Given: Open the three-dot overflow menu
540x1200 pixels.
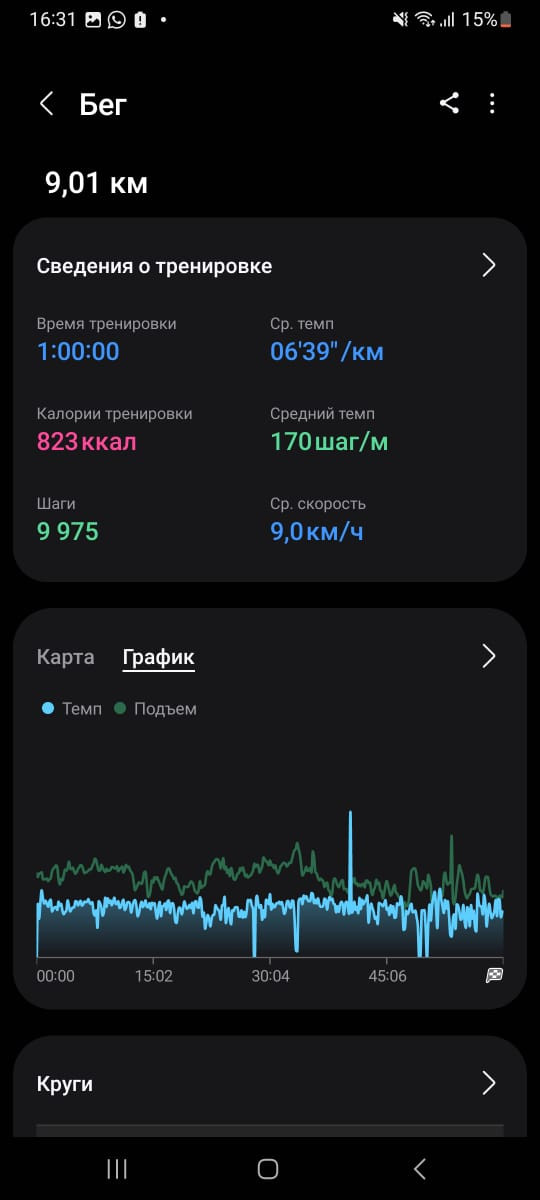Looking at the screenshot, I should click(492, 103).
